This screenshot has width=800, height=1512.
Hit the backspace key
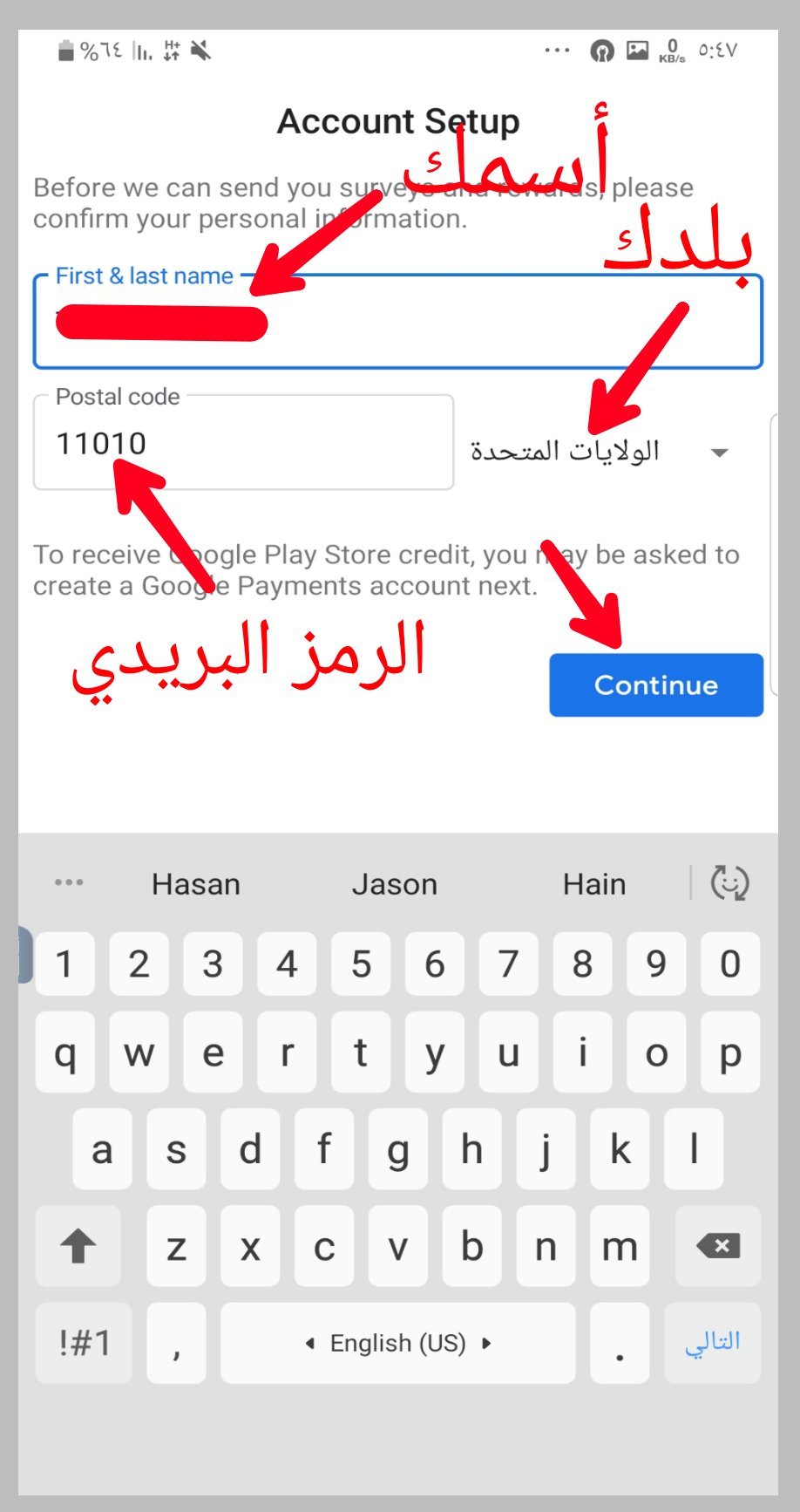pos(718,1246)
